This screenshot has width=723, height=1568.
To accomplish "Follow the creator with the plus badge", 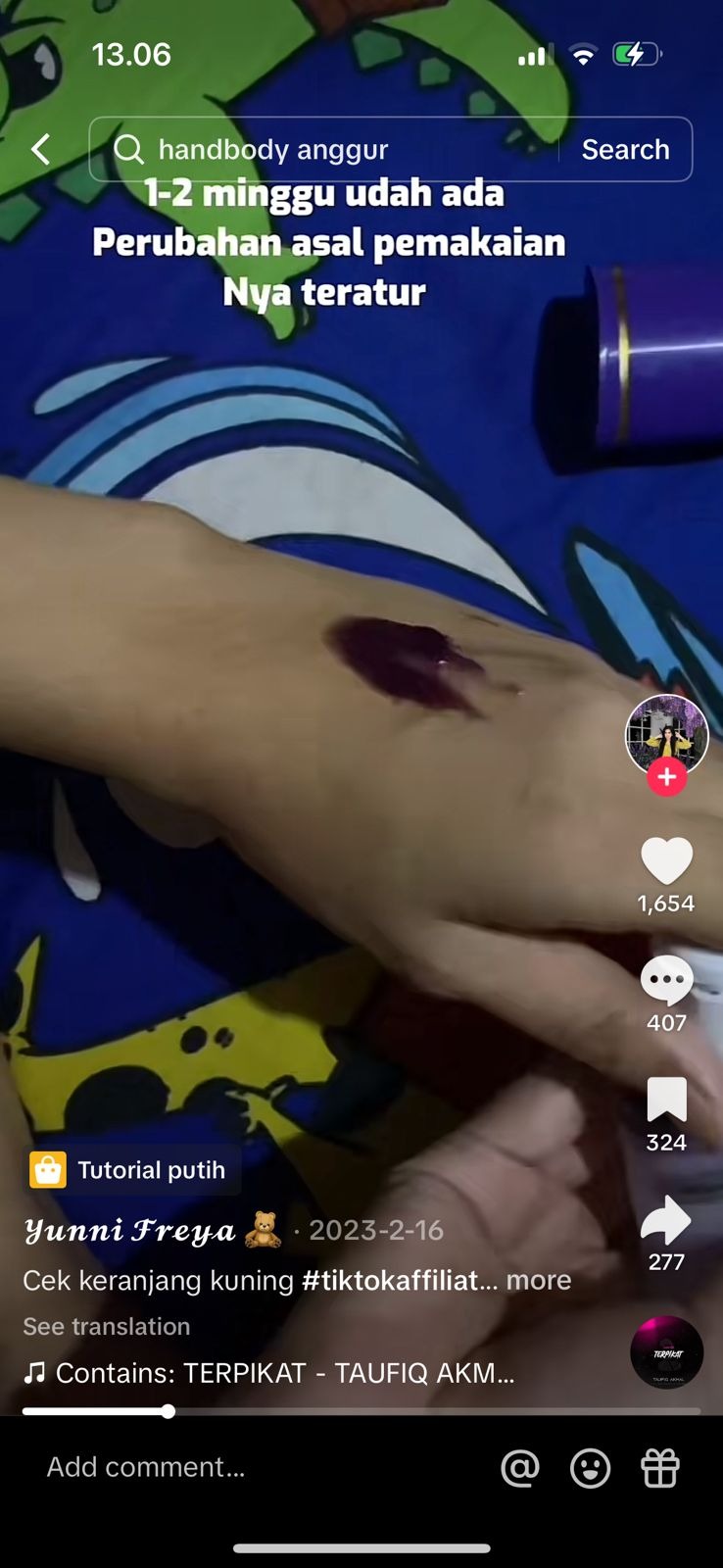I will tap(666, 777).
